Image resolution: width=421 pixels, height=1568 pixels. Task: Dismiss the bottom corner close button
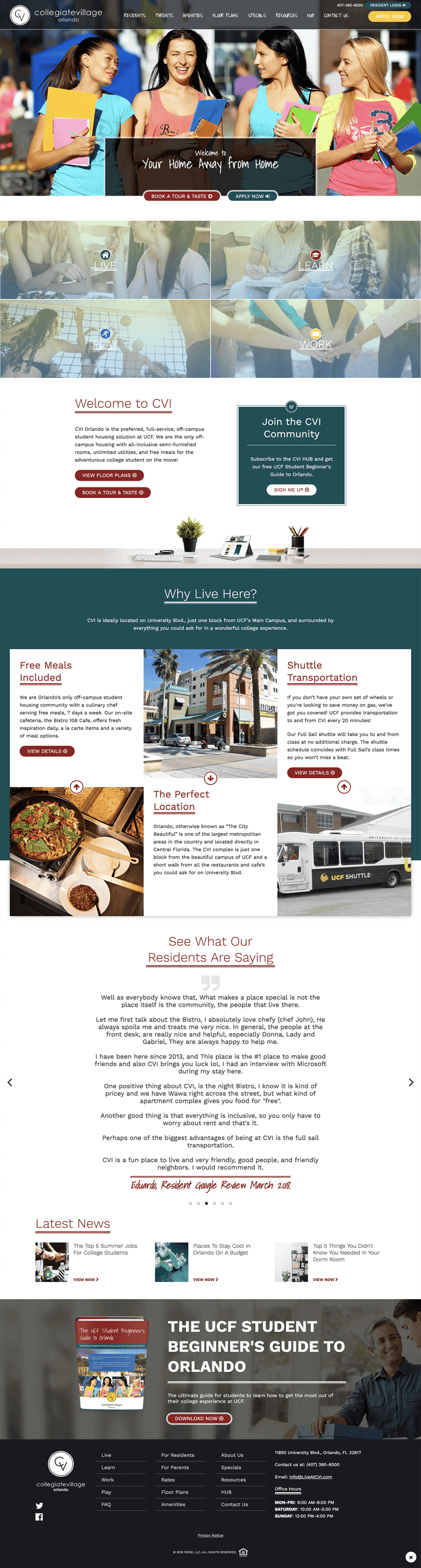tap(410, 1556)
